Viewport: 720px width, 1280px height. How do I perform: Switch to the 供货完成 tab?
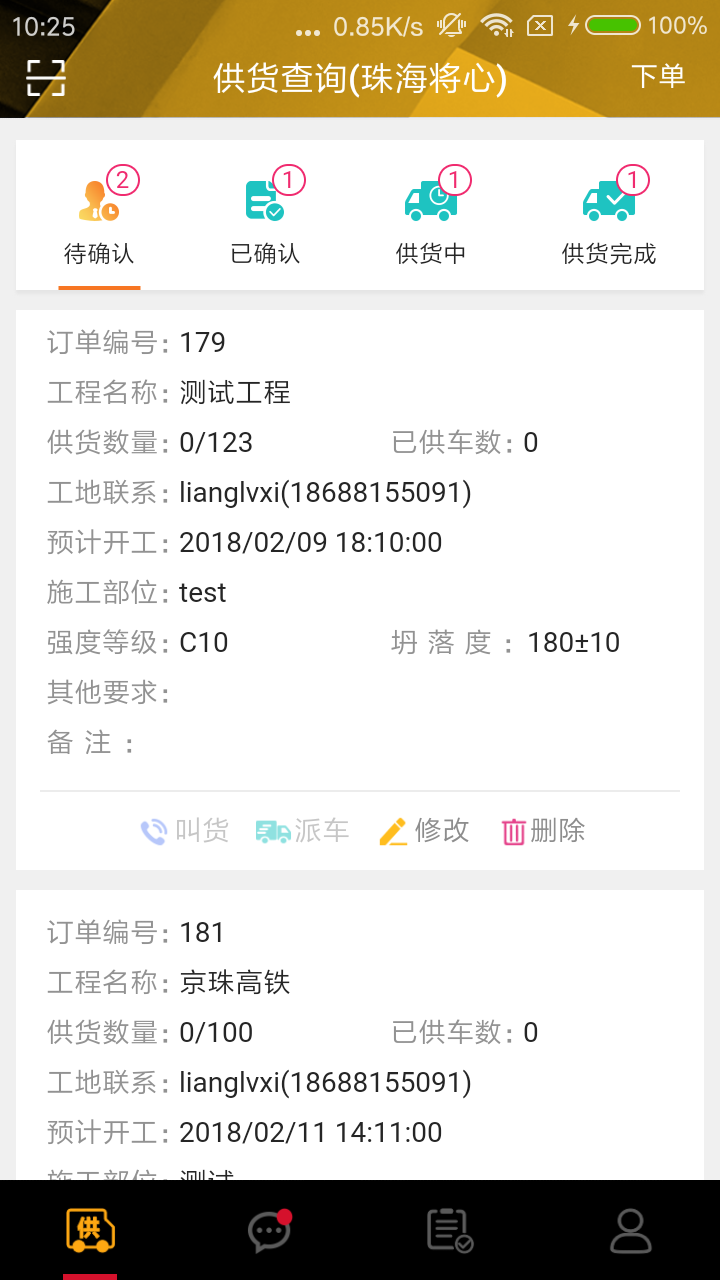[608, 217]
